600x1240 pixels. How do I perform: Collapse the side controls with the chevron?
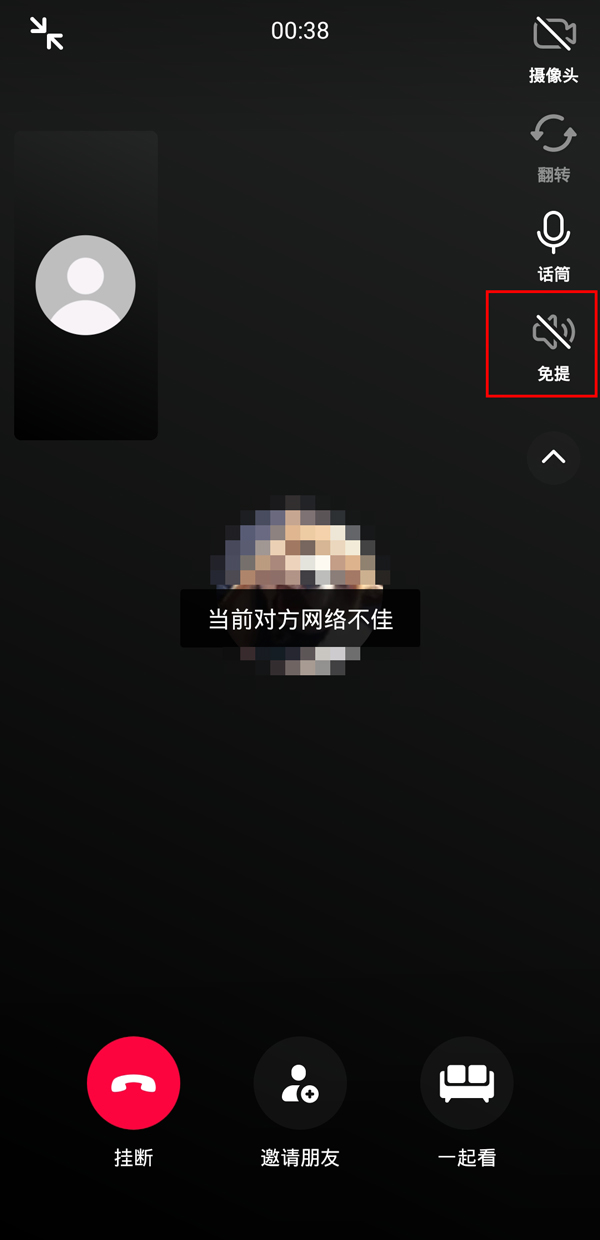(x=553, y=457)
